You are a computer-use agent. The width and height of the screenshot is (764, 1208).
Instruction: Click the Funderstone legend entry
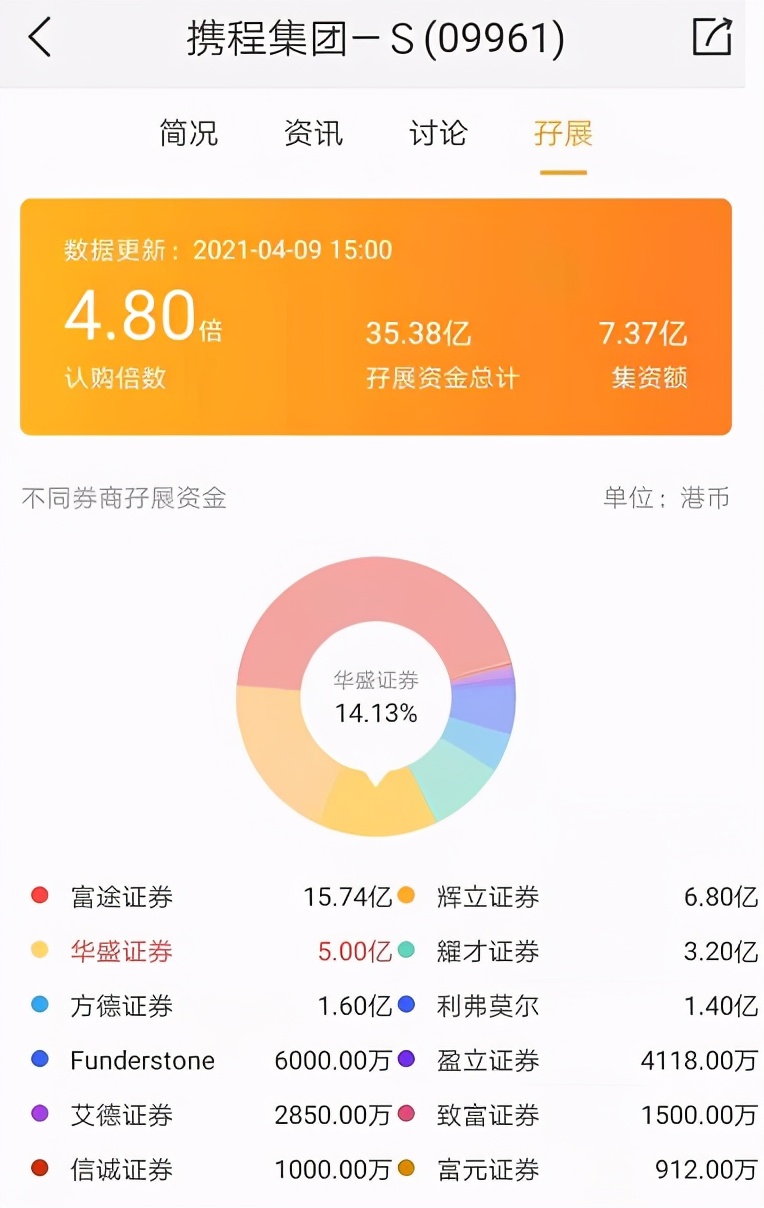(141, 1061)
